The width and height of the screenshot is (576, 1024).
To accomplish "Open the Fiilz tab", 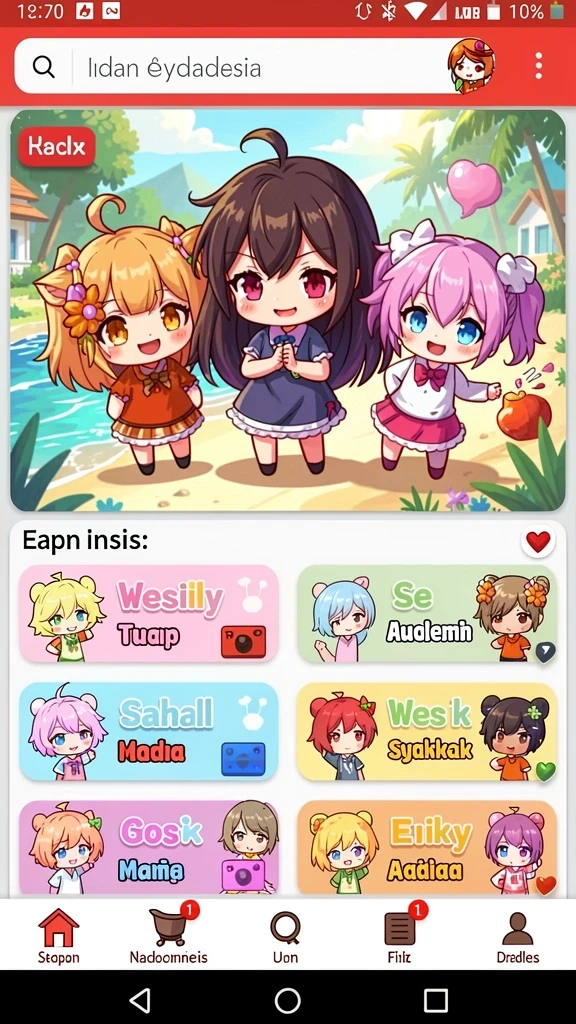I will coord(400,935).
